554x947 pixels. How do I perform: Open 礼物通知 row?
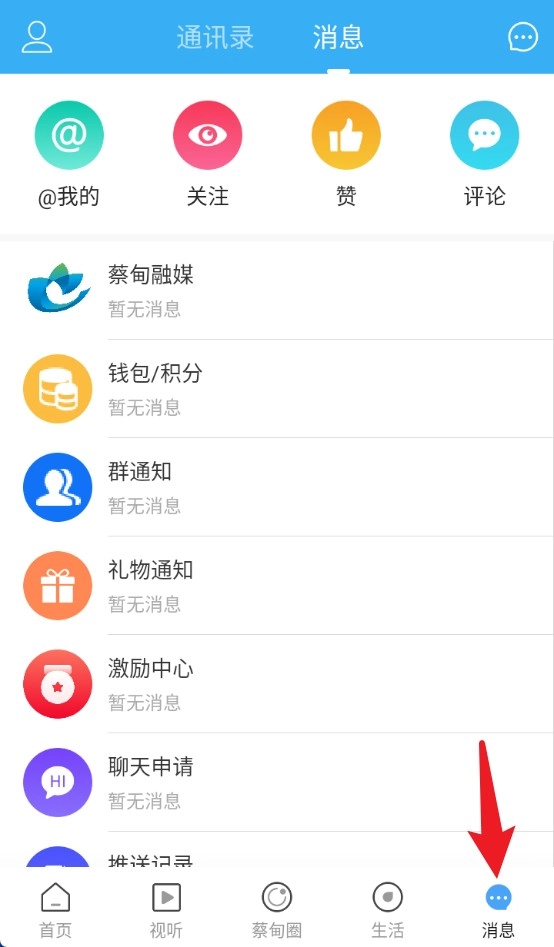pos(277,586)
